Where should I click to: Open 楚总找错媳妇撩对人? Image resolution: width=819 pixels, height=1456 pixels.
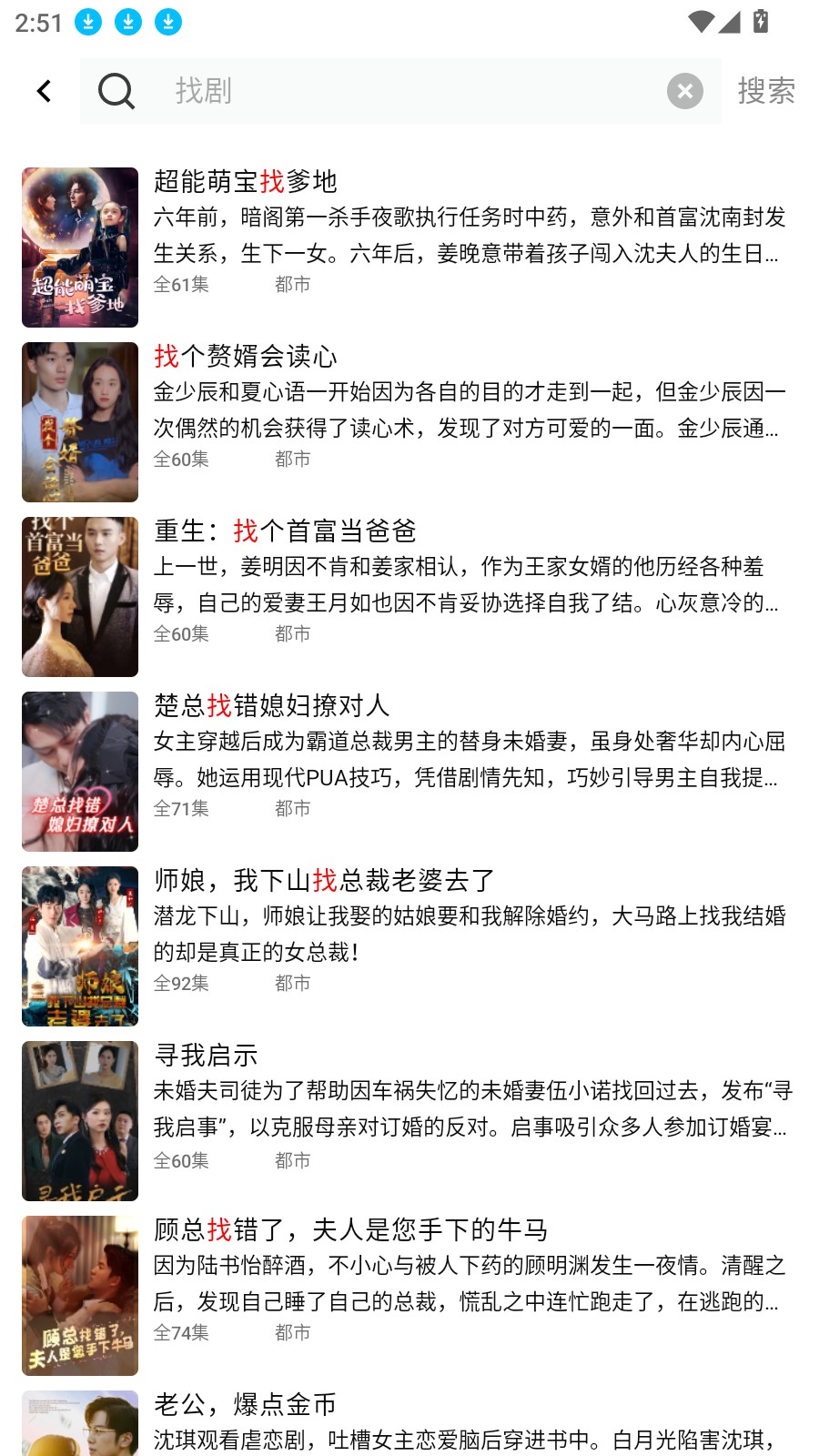(271, 705)
